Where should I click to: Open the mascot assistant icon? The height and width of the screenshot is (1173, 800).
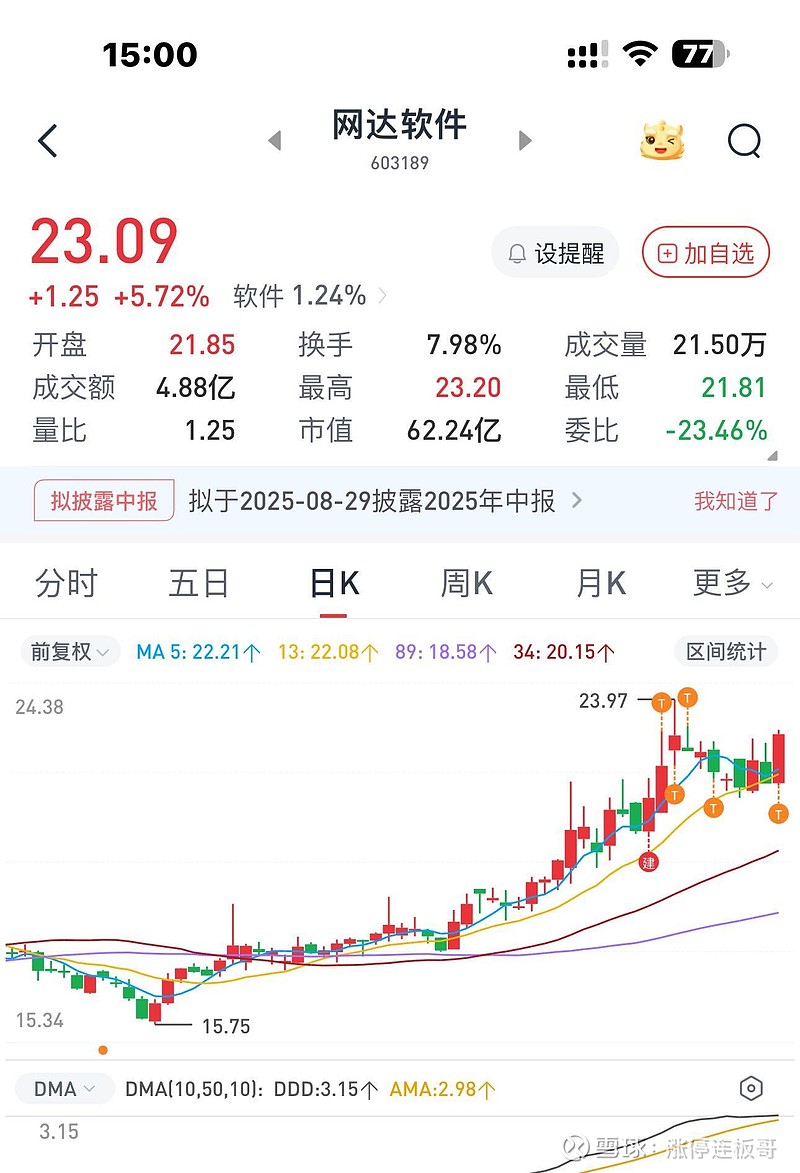tap(662, 142)
